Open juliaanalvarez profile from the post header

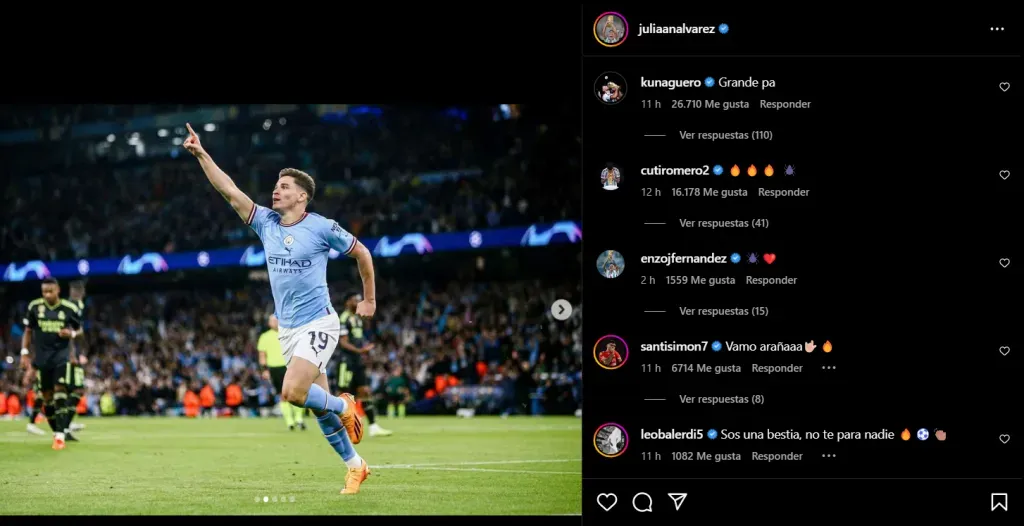[x=676, y=29]
